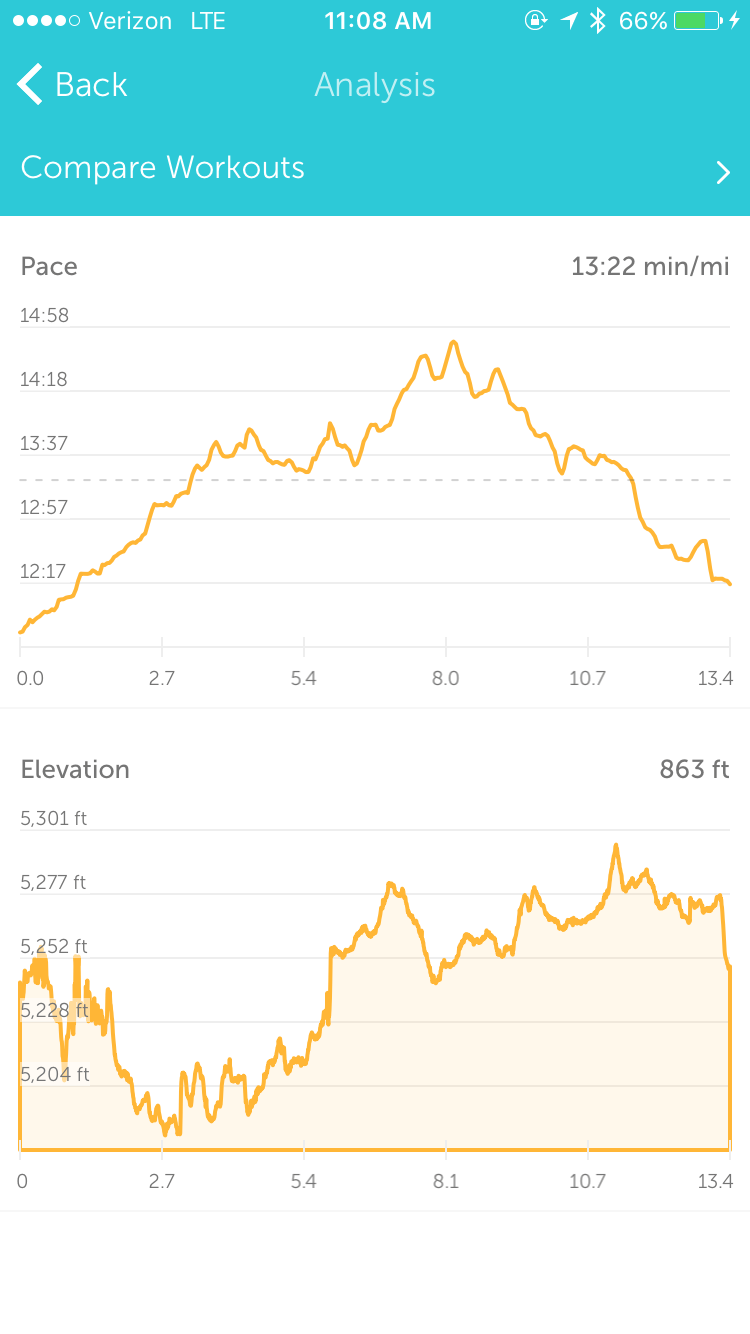Viewport: 750px width, 1334px height.
Task: Go back using the Back button
Action: click(x=72, y=85)
